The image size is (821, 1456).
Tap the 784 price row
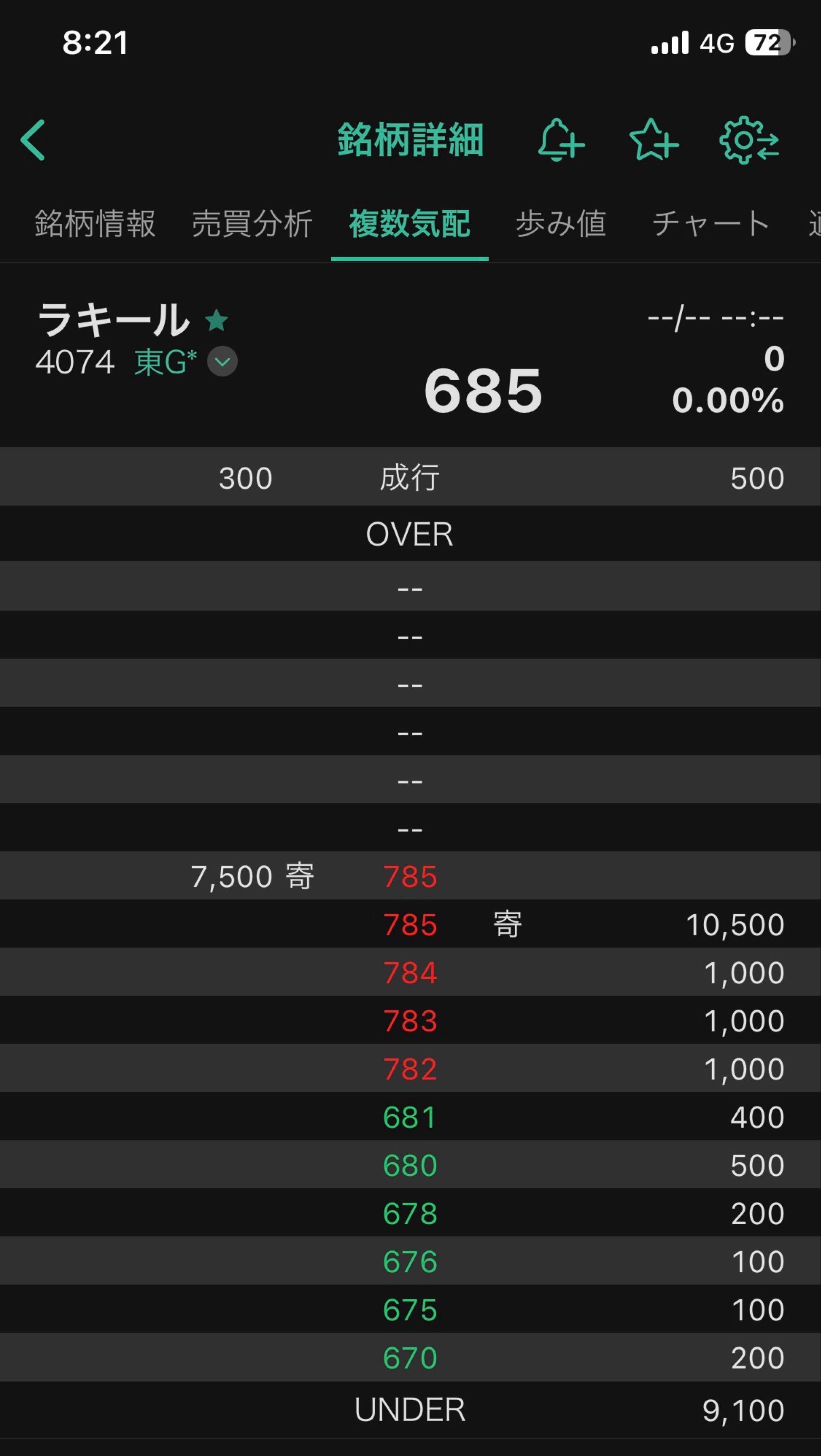[410, 973]
